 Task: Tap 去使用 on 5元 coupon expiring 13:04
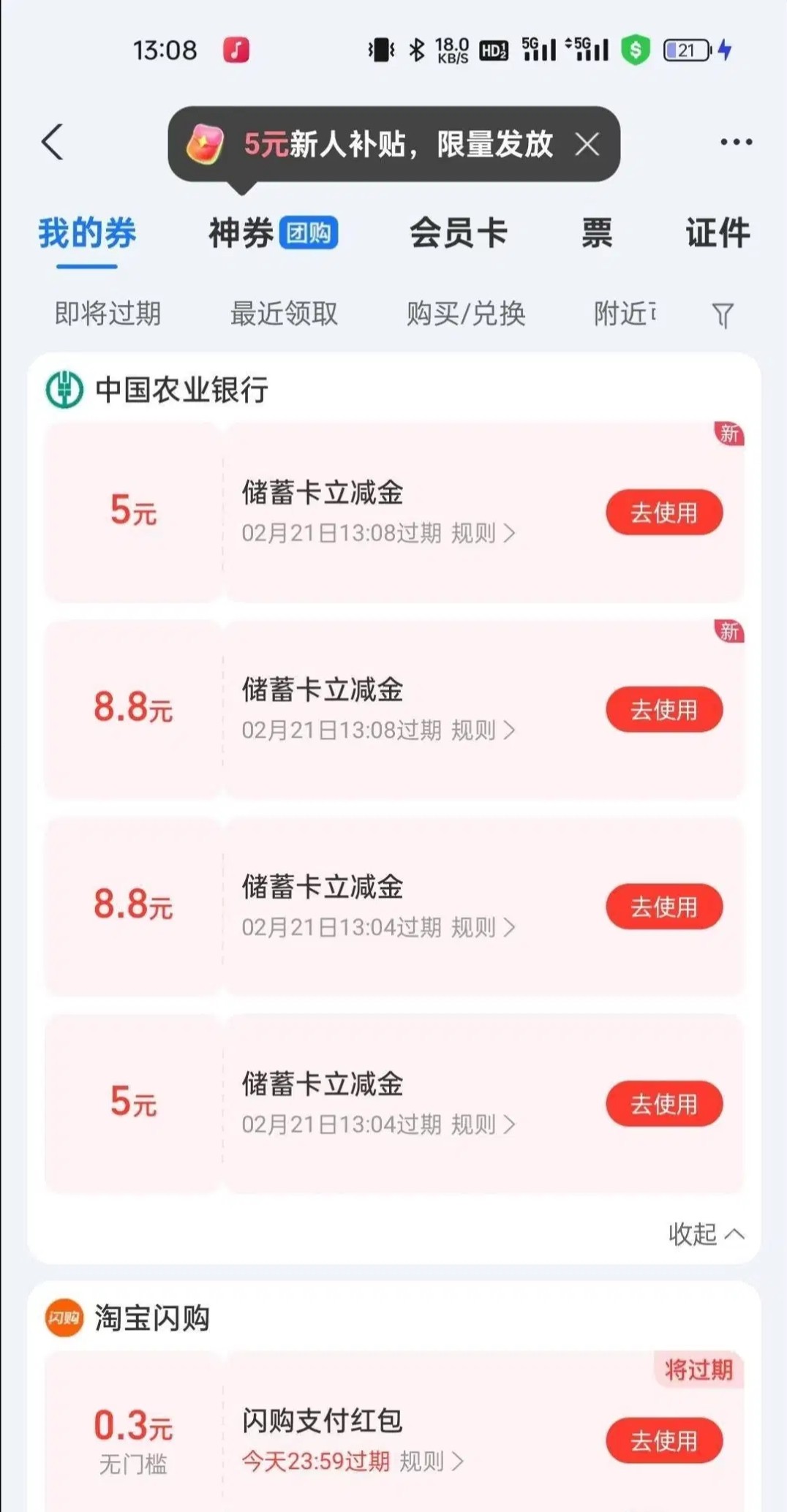pos(663,1104)
